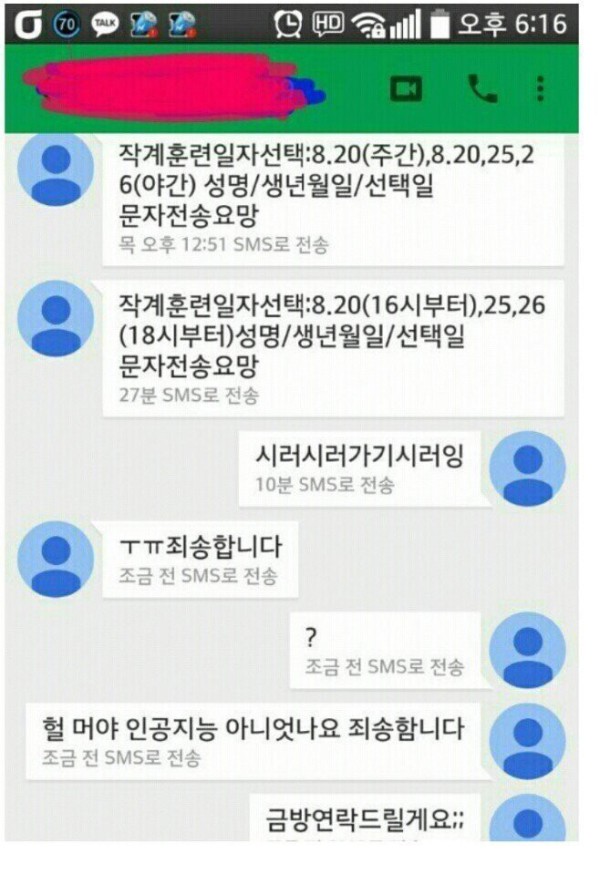
Task: Call this contact by phone
Action: (482, 89)
